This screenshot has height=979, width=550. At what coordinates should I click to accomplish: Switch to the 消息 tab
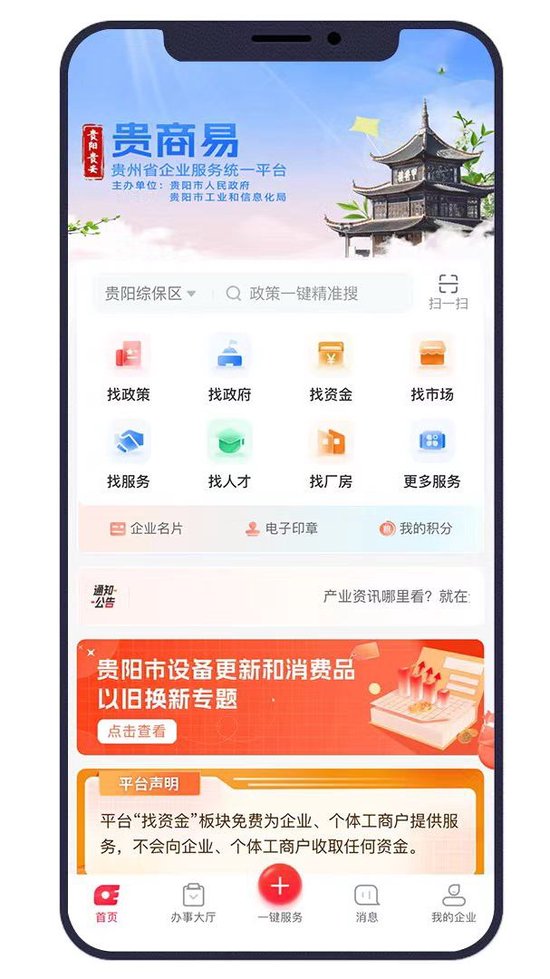[366, 903]
